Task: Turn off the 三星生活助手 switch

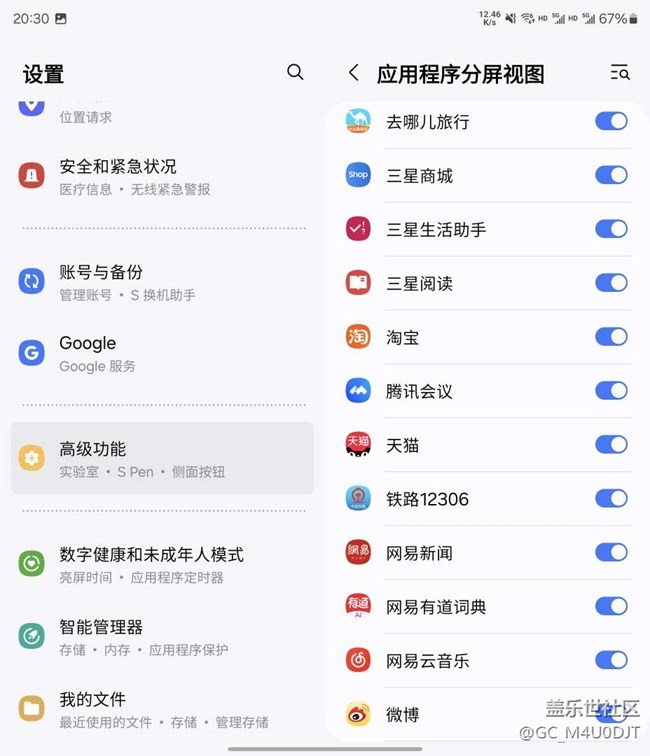Action: 611,229
